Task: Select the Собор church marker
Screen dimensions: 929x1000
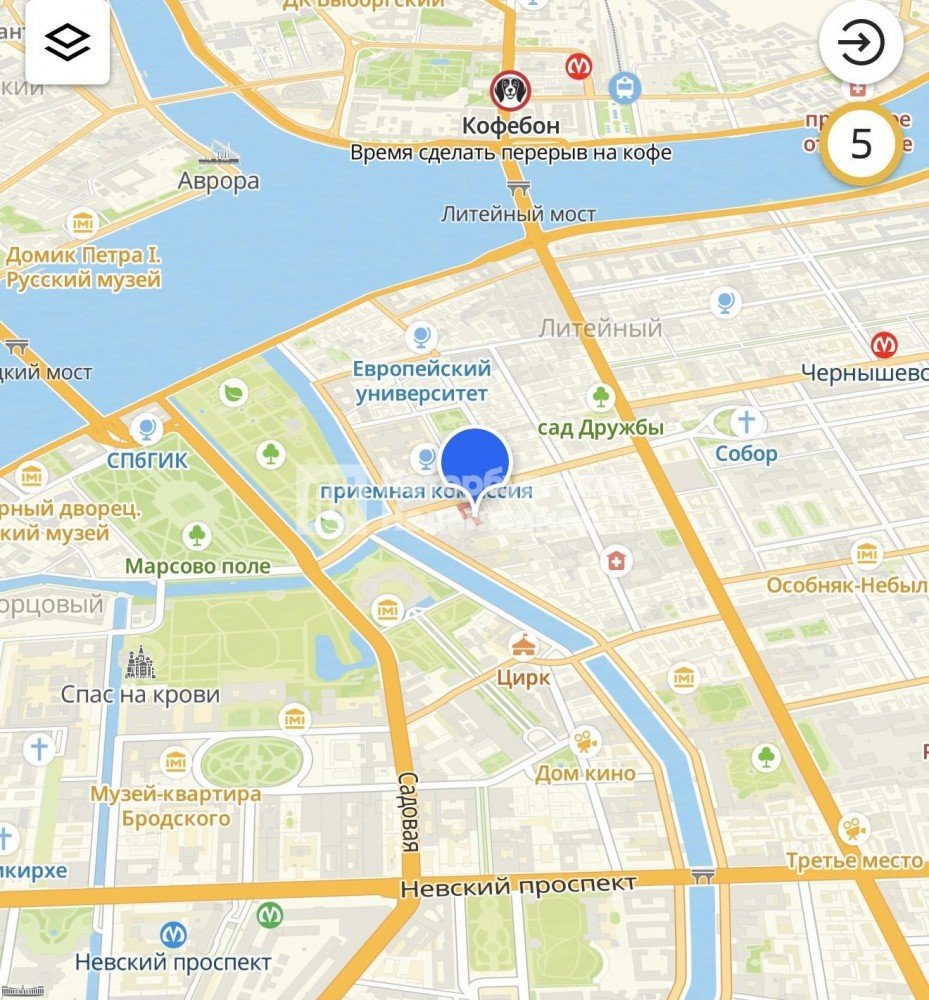Action: click(745, 422)
